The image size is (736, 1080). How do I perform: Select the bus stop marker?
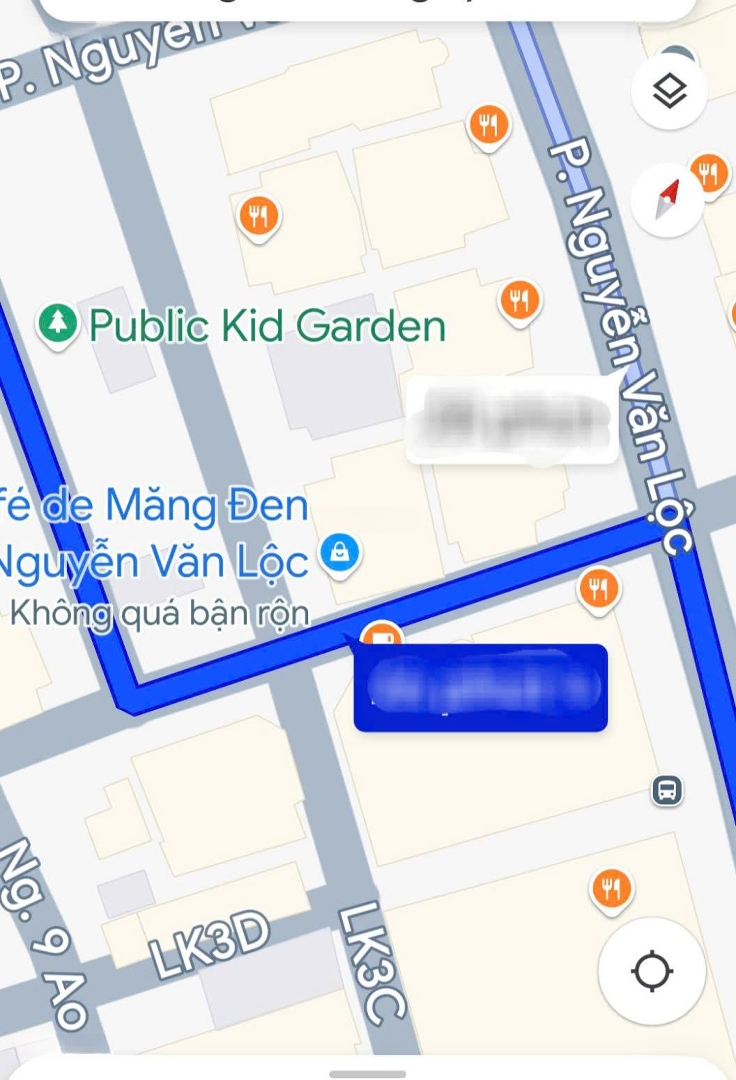(667, 791)
